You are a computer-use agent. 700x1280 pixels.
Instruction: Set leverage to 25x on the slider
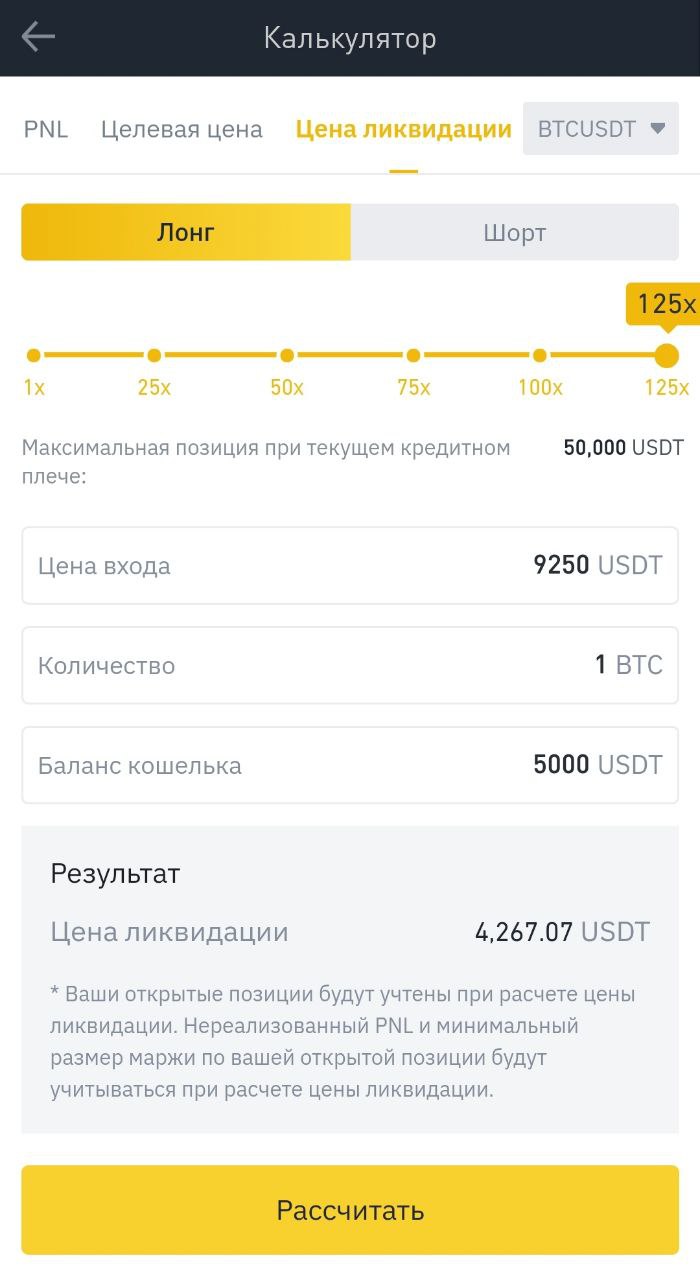154,355
